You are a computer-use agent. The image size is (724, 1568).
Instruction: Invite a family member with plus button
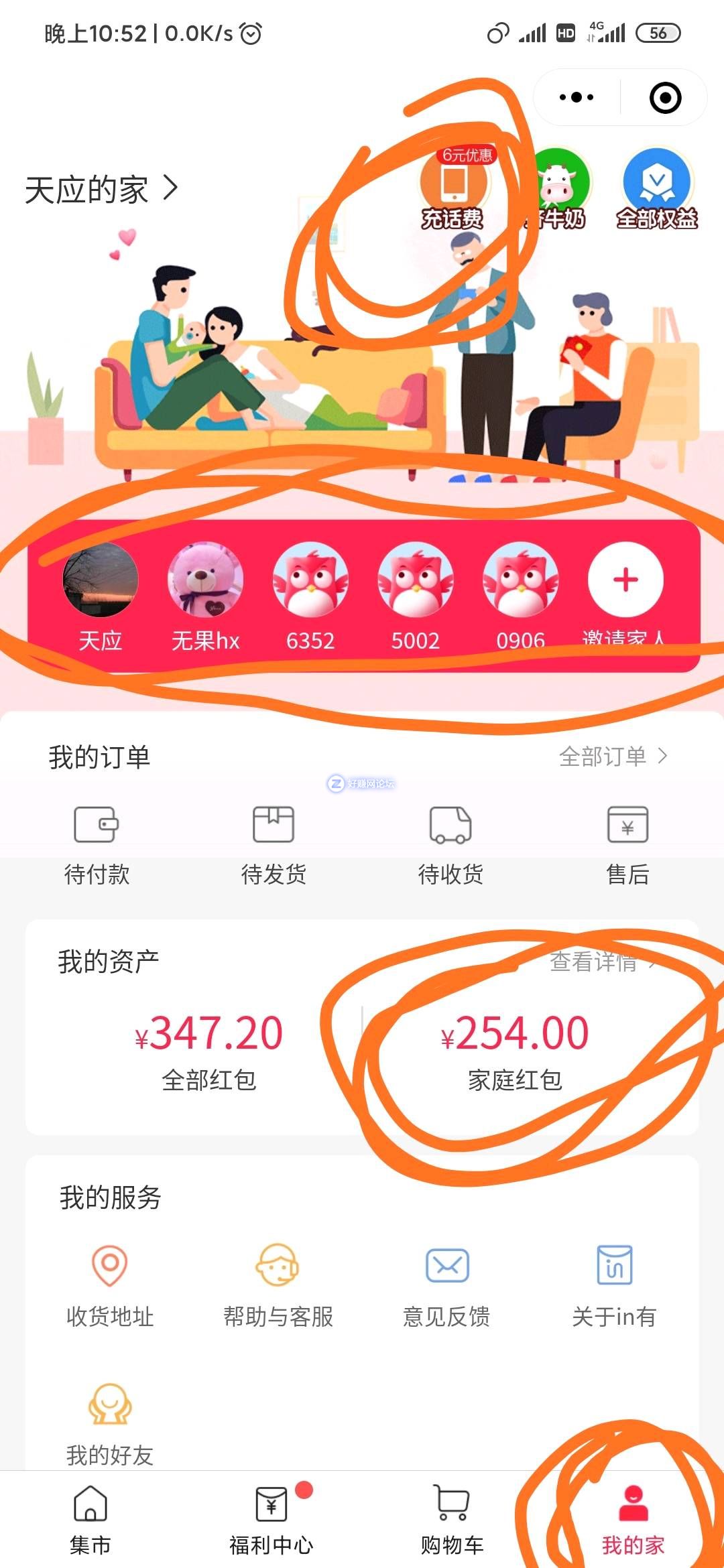pos(625,580)
